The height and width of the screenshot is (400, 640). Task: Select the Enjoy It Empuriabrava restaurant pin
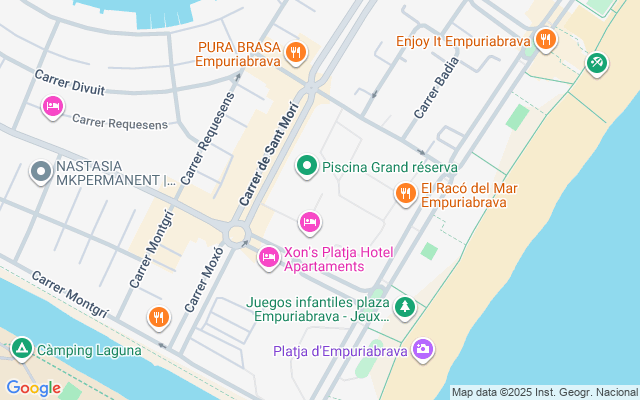545,40
